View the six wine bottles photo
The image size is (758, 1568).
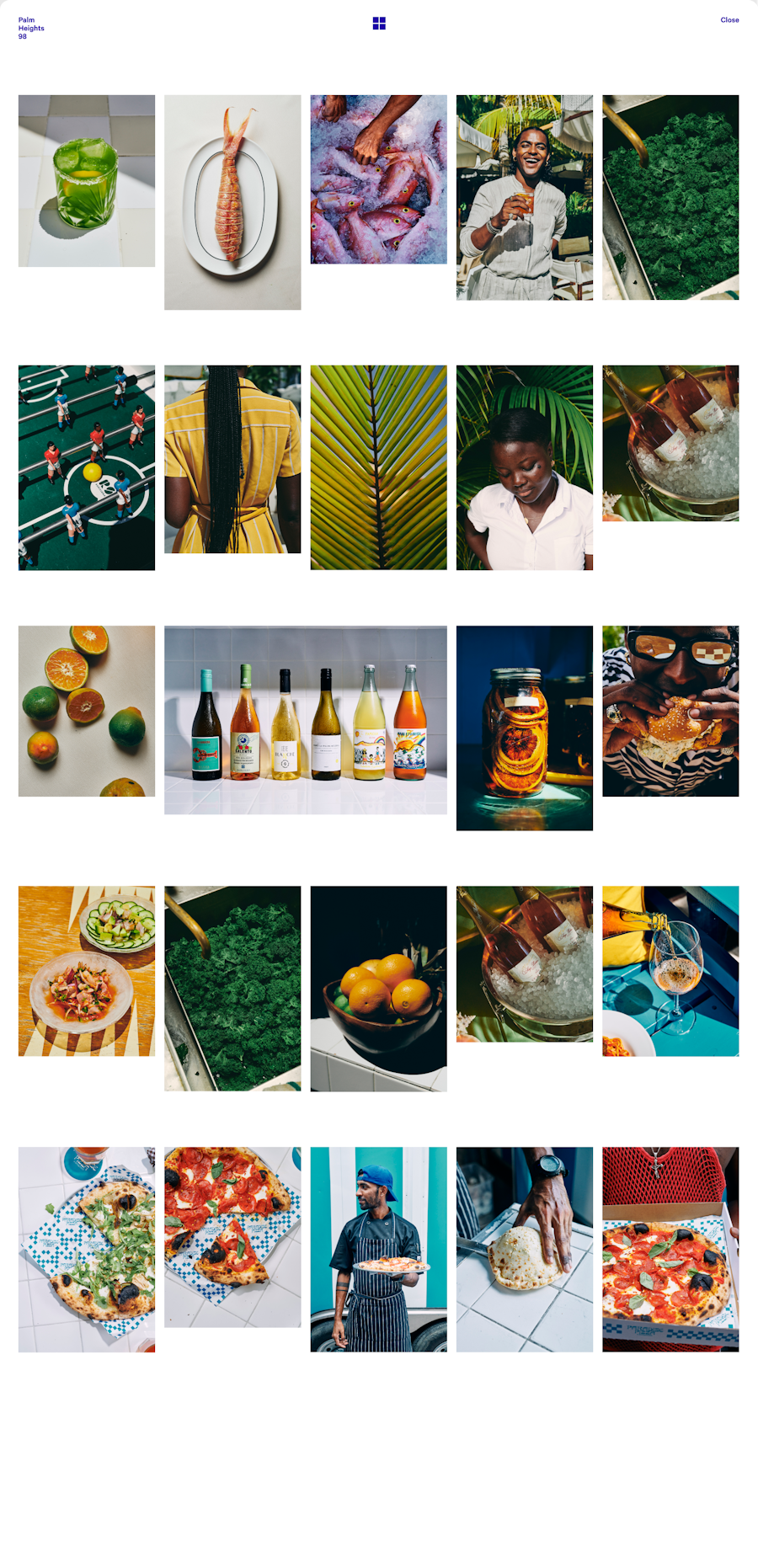pyautogui.click(x=306, y=720)
